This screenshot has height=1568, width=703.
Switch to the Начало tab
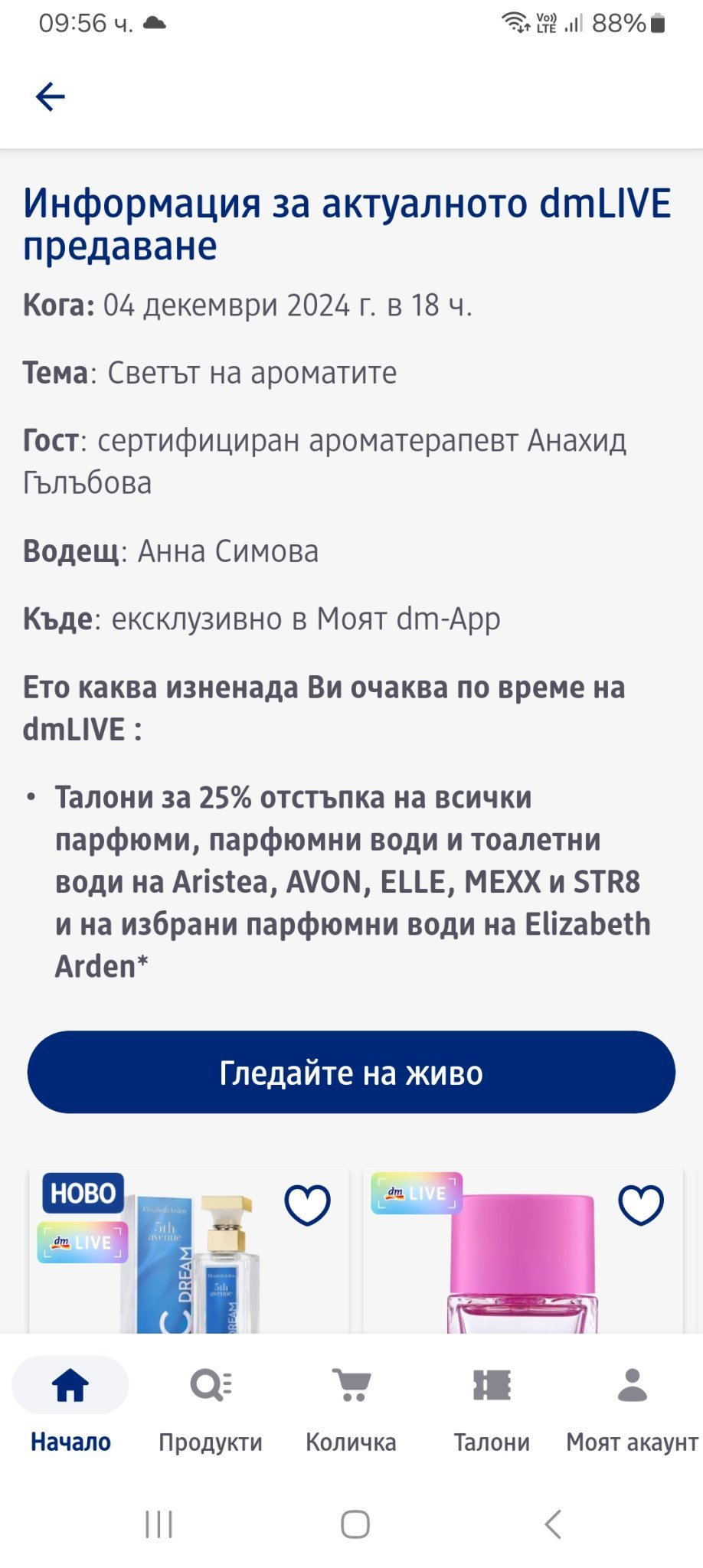70,1407
